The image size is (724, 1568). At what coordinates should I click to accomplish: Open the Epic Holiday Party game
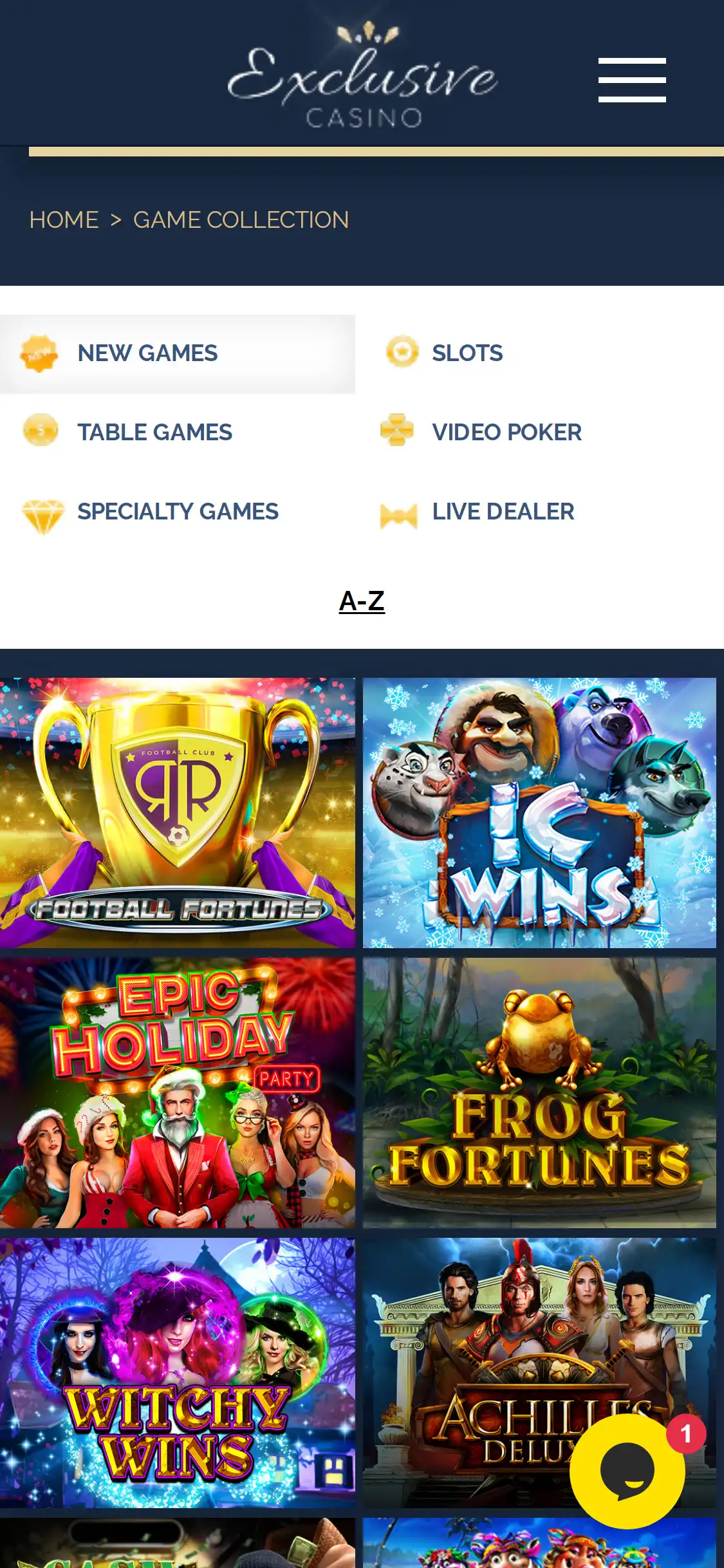[177, 1092]
